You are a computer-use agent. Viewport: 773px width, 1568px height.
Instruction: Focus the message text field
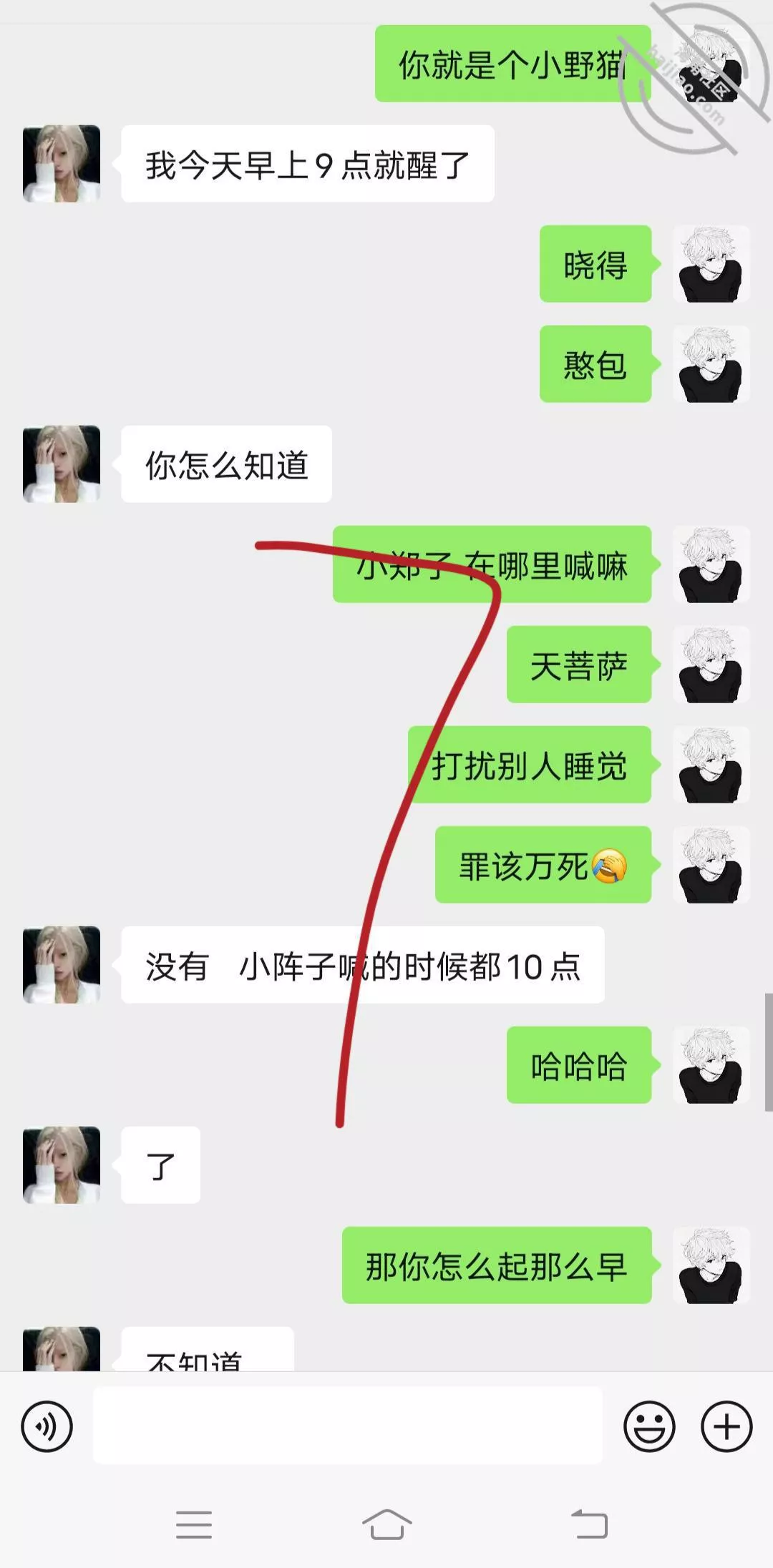(347, 1425)
